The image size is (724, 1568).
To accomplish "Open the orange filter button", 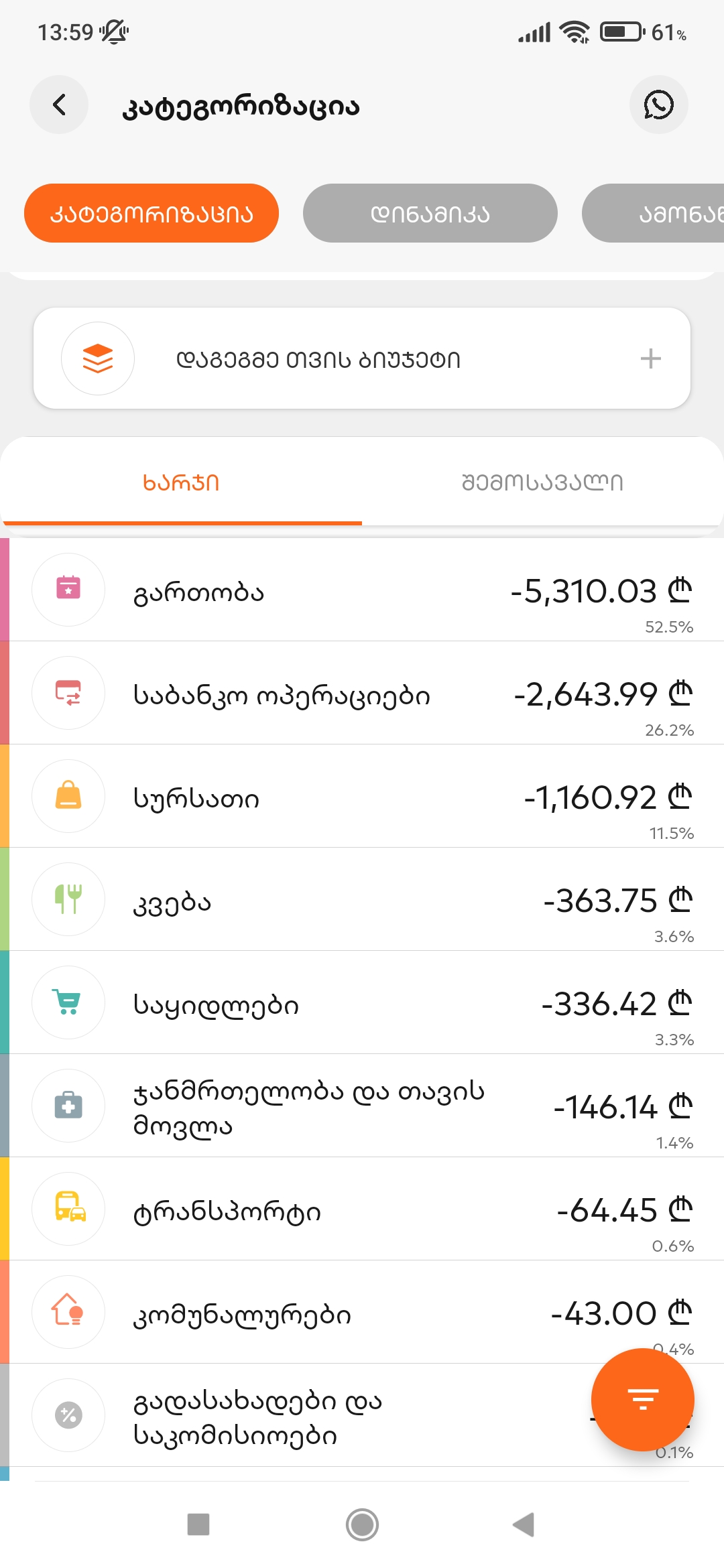I will (x=642, y=1399).
